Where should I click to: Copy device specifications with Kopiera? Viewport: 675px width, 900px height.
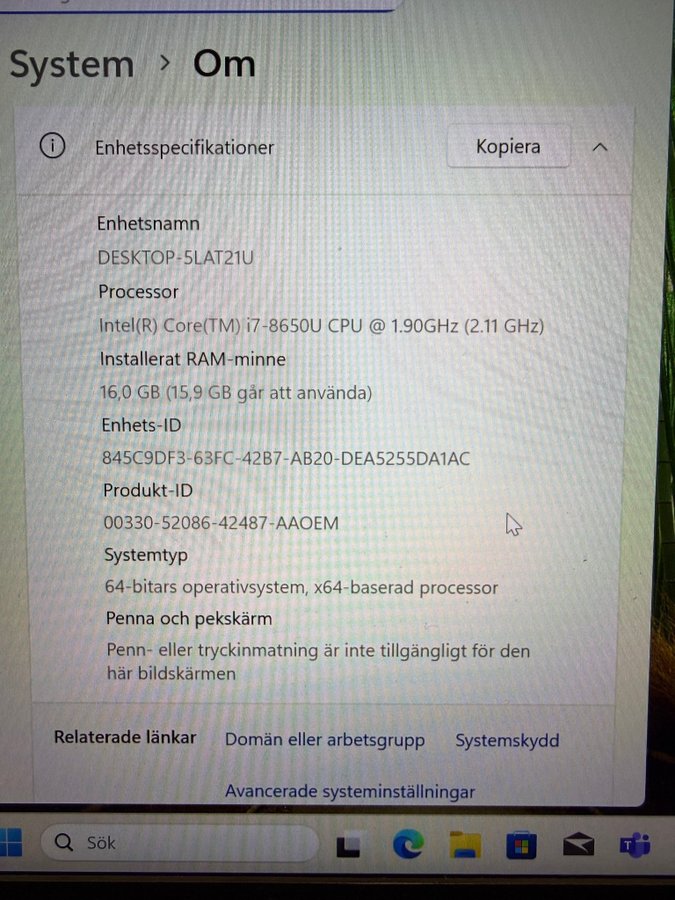coord(508,147)
